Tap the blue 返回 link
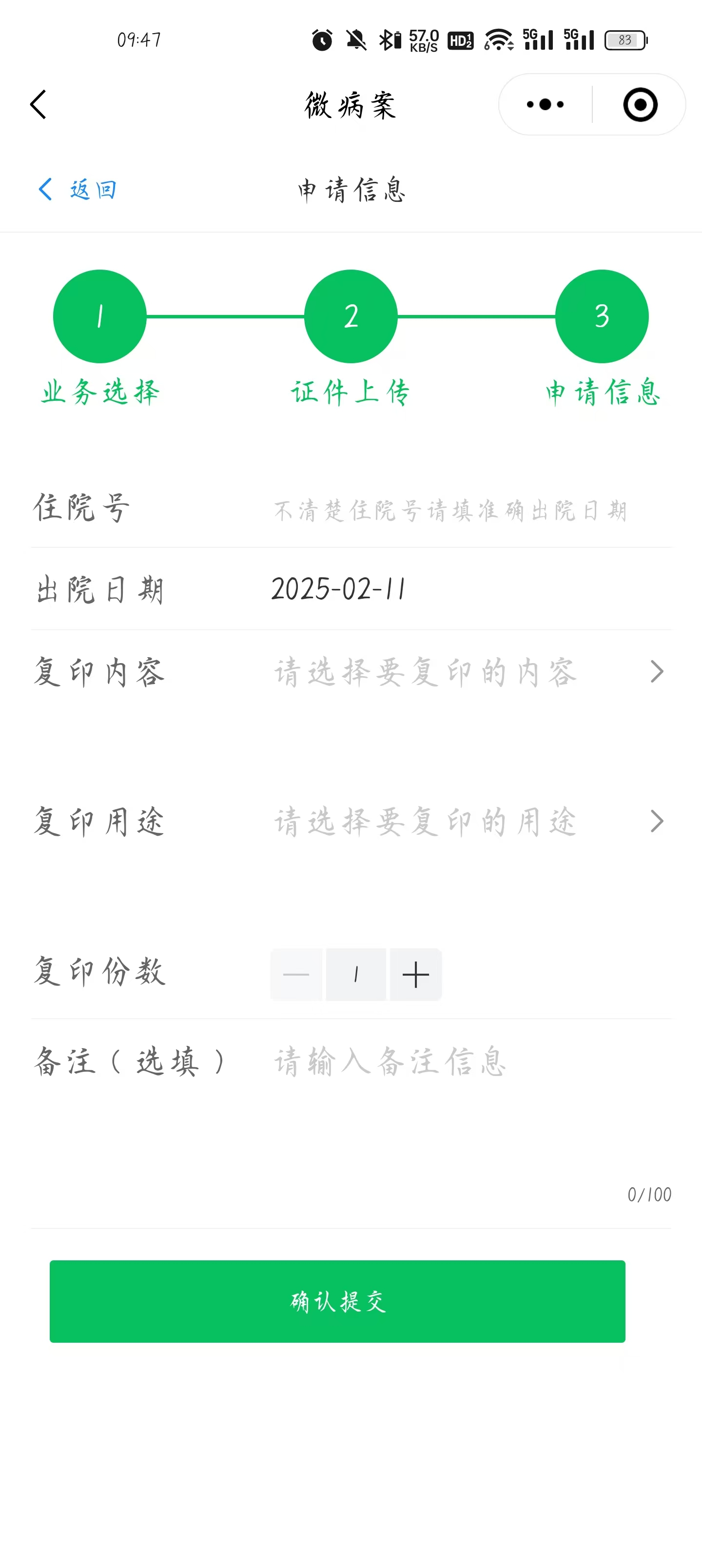This screenshot has height=1568, width=702. [78, 189]
